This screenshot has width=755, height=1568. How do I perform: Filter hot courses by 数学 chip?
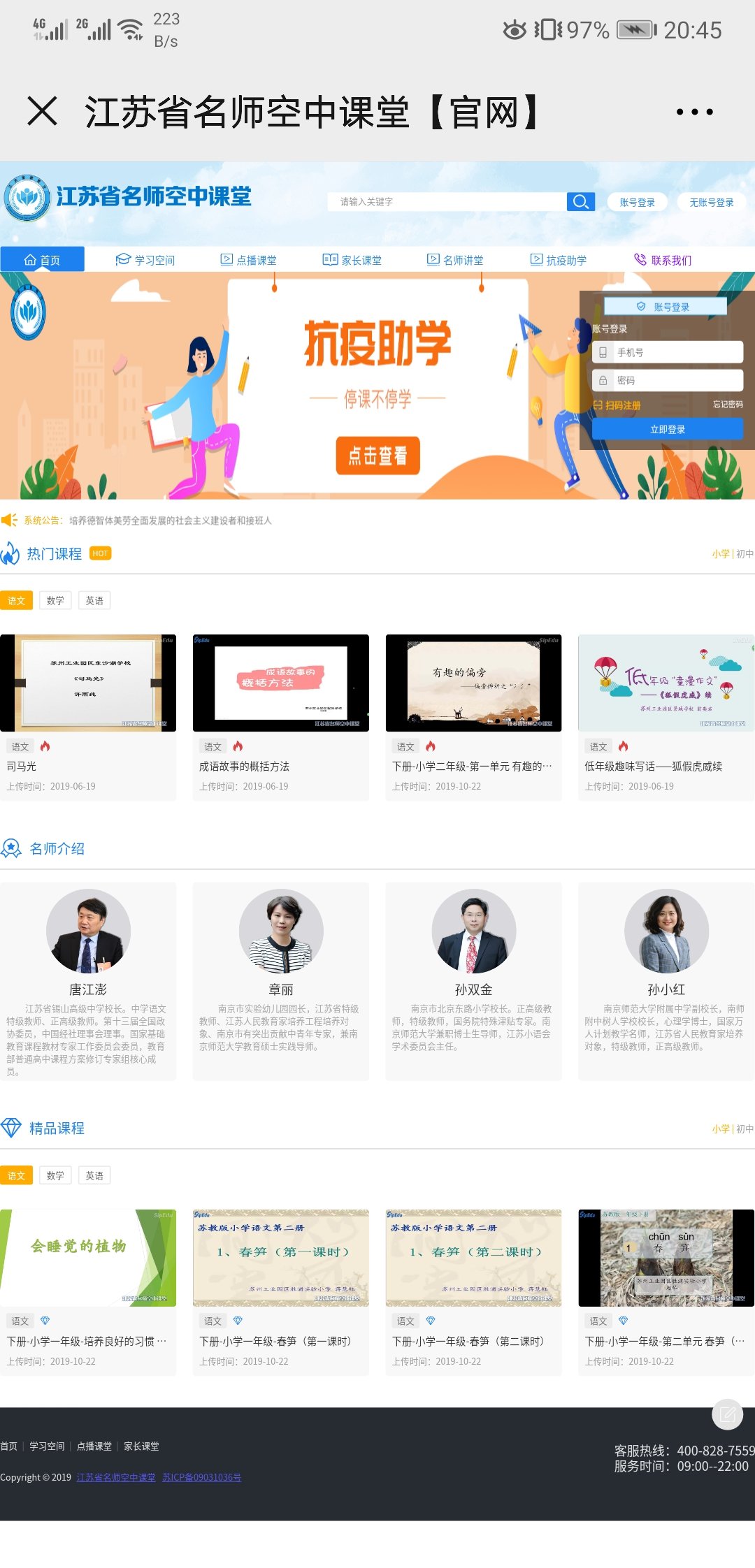coord(55,600)
